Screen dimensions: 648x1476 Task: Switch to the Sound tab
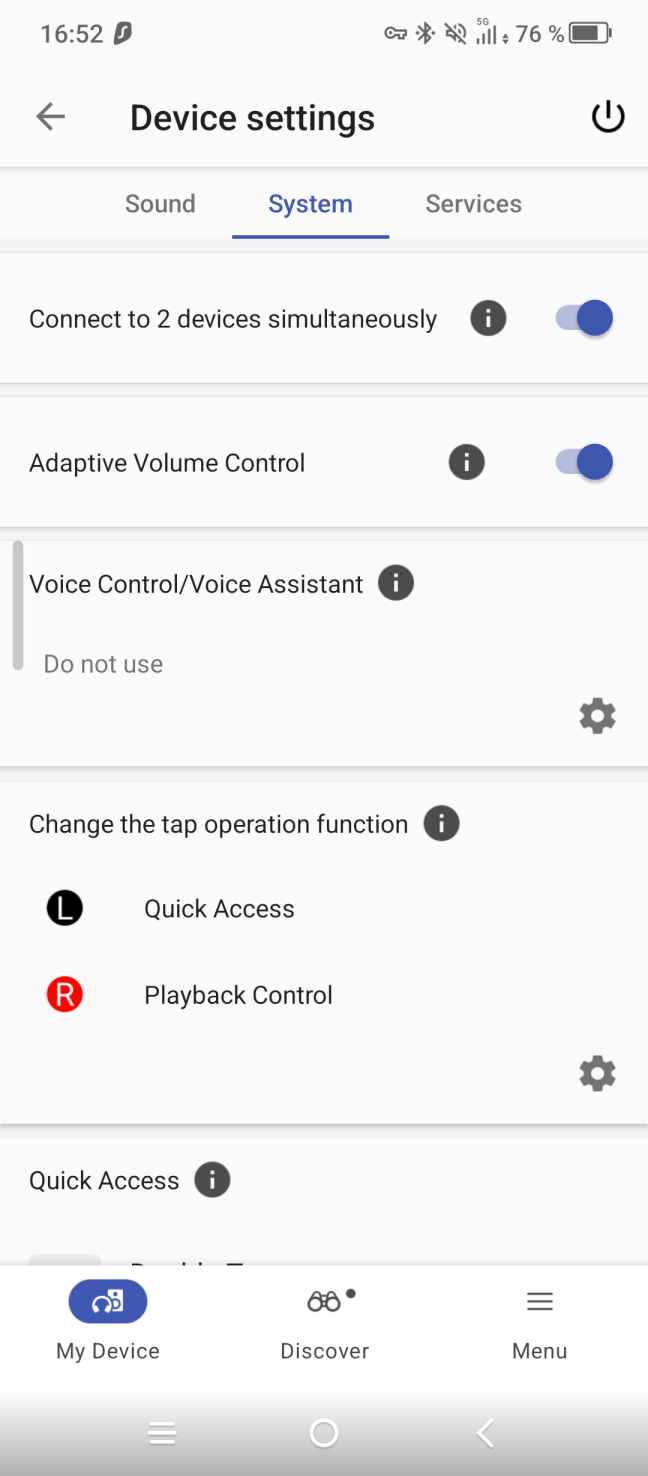[160, 204]
